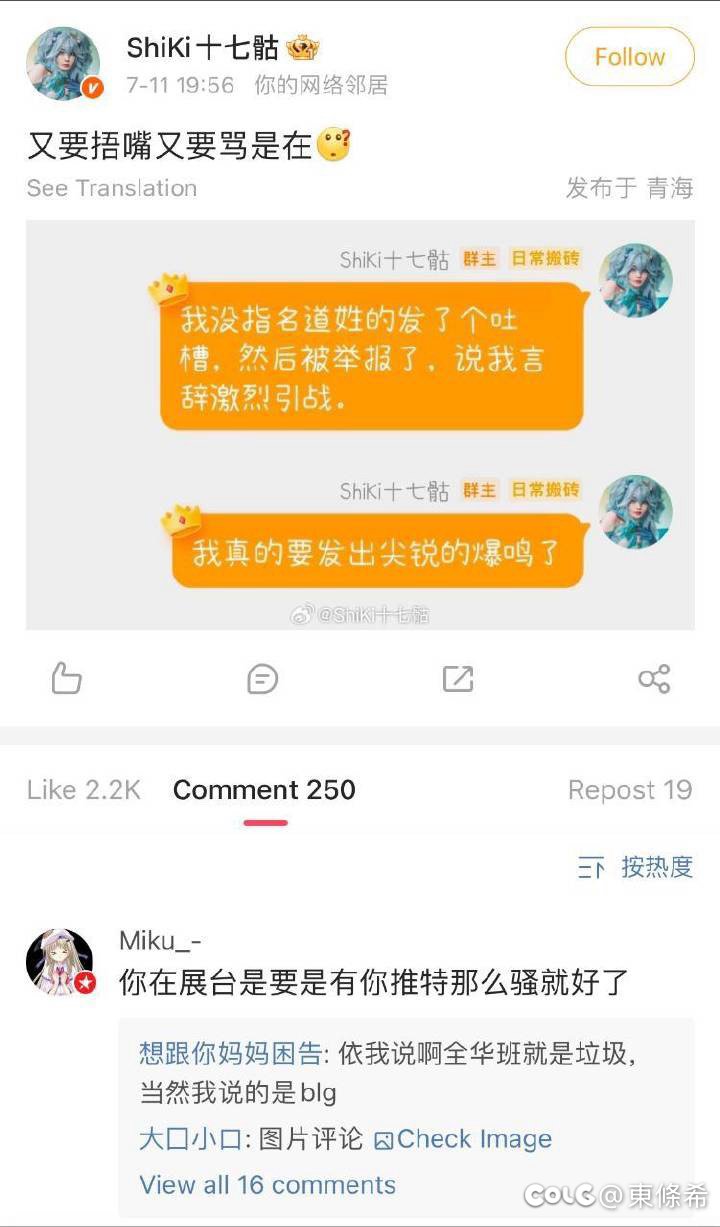Repost using the square arrow icon
This screenshot has height=1227, width=720.
pyautogui.click(x=457, y=679)
